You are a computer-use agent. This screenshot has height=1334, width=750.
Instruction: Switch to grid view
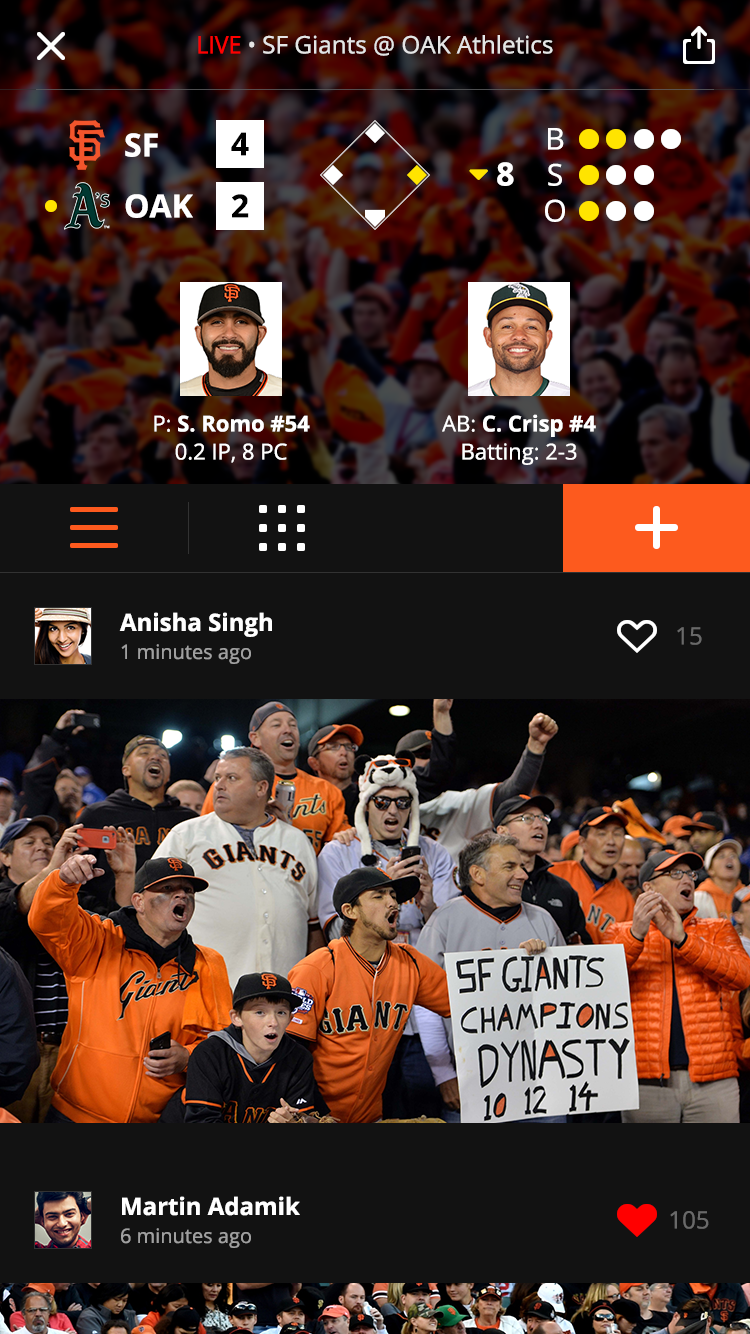282,527
